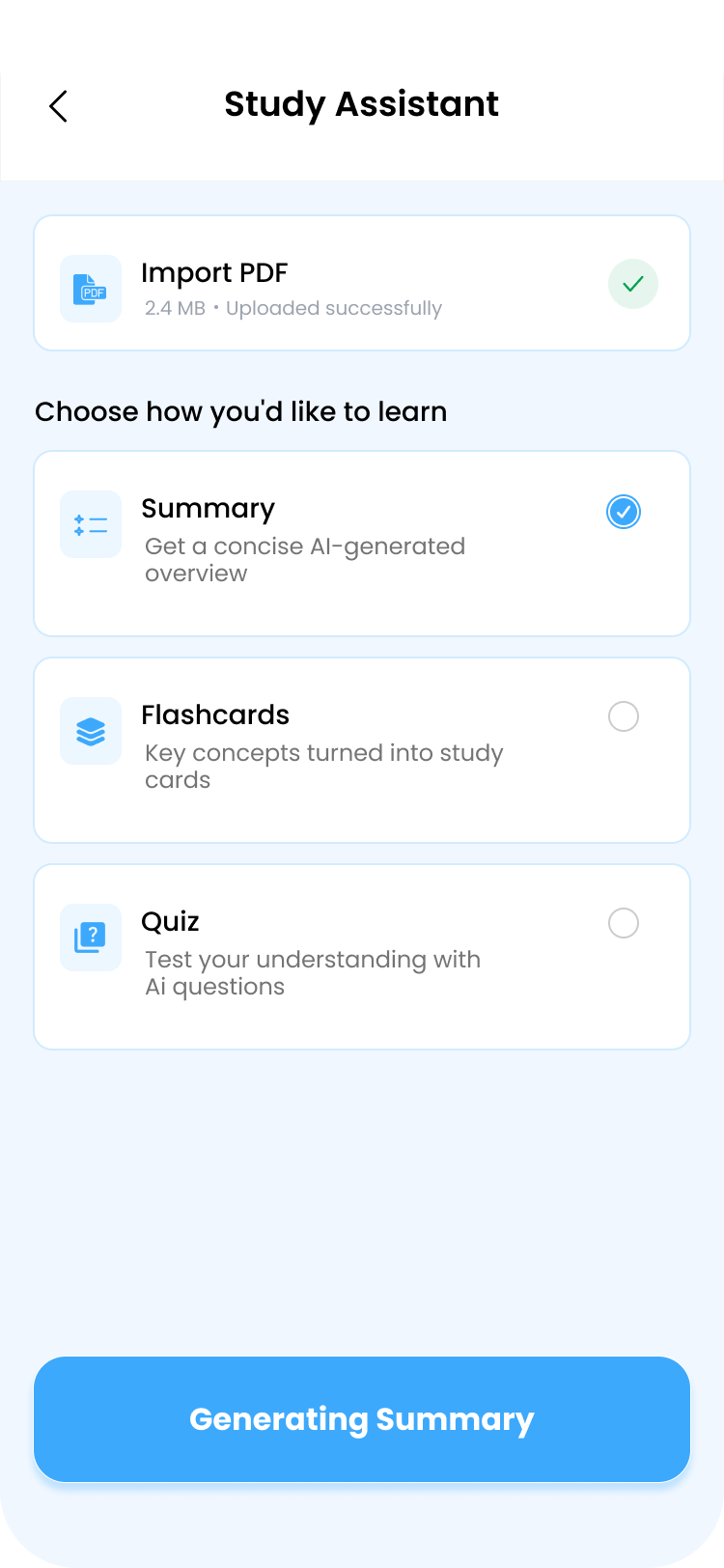
Task: Click the Flashcards card
Action: click(362, 749)
